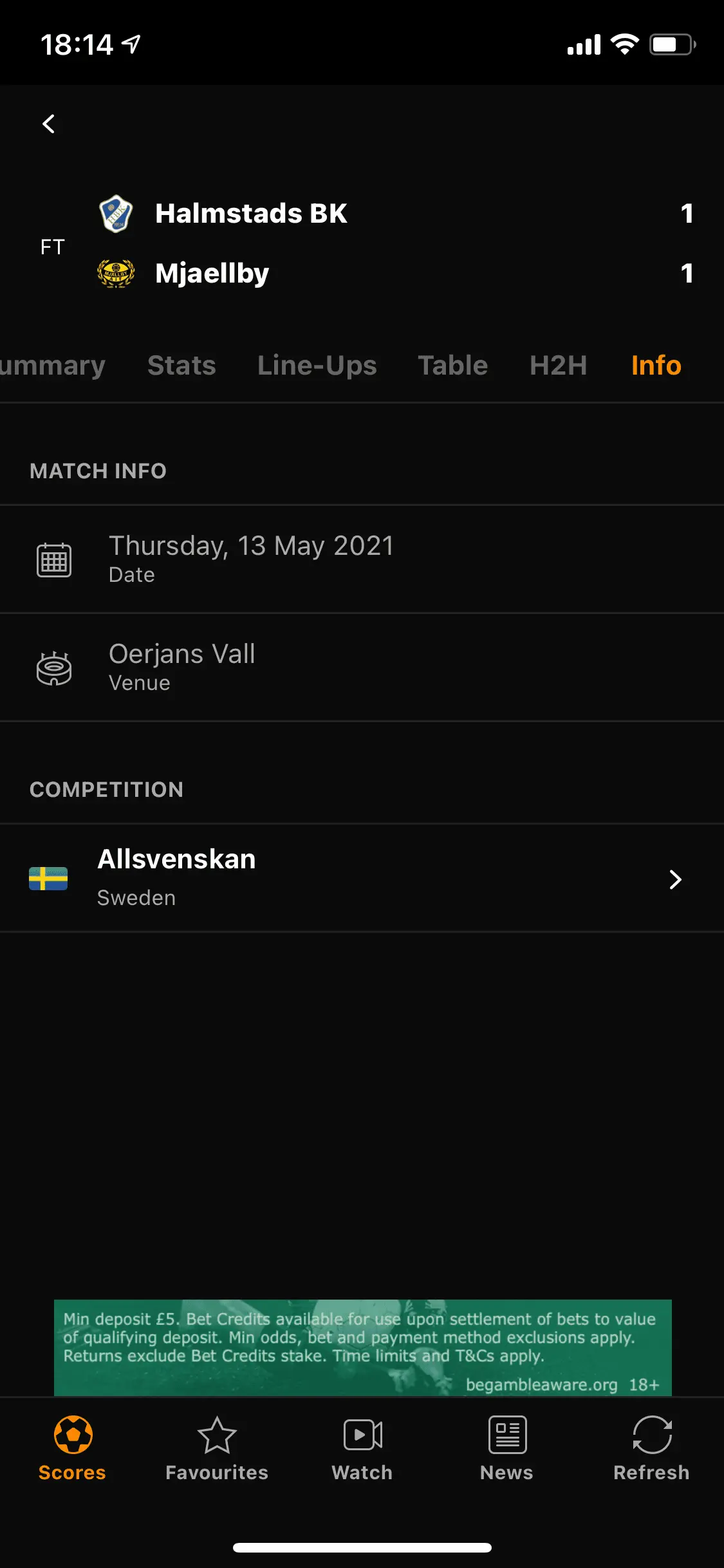Viewport: 724px width, 1568px height.
Task: Open the News section
Action: coord(507,1448)
